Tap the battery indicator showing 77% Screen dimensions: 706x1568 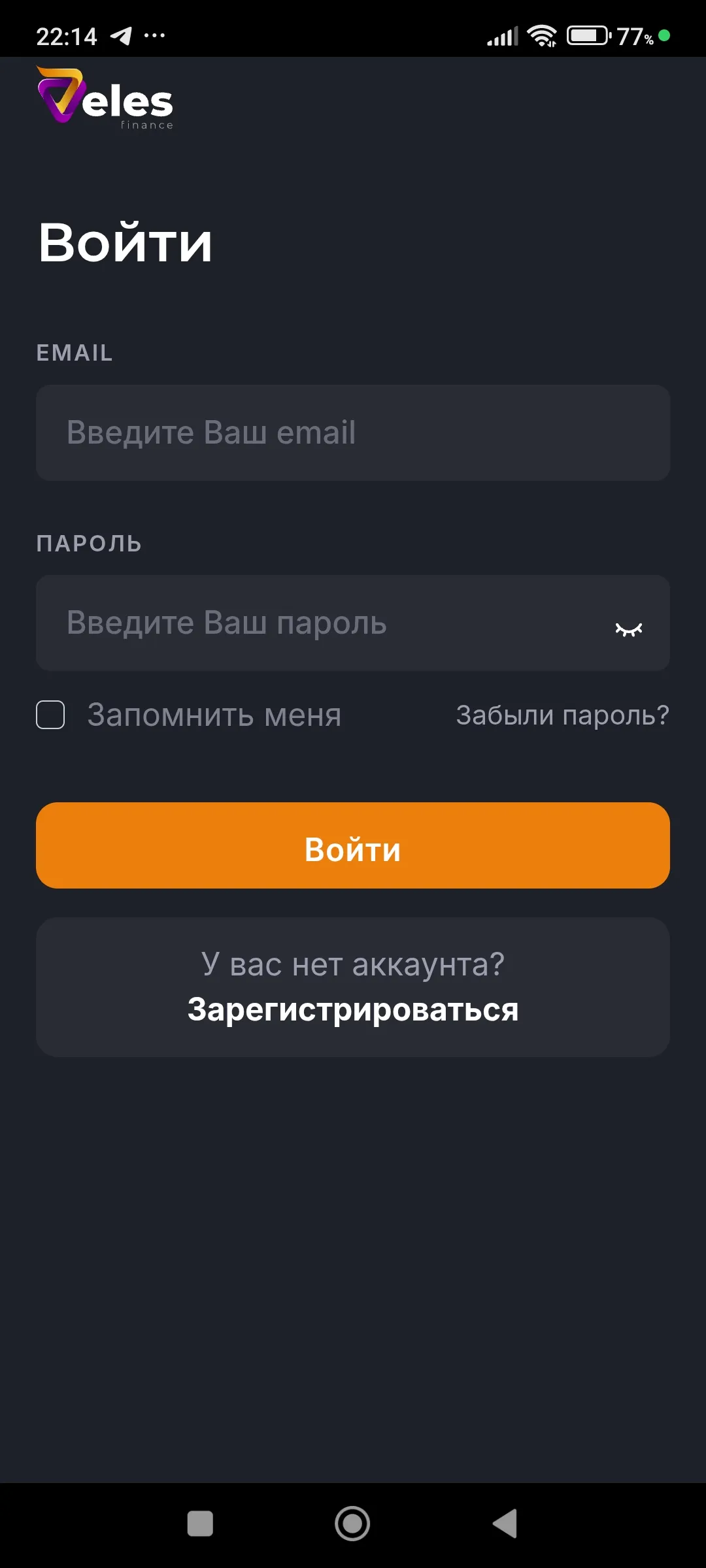point(588,35)
